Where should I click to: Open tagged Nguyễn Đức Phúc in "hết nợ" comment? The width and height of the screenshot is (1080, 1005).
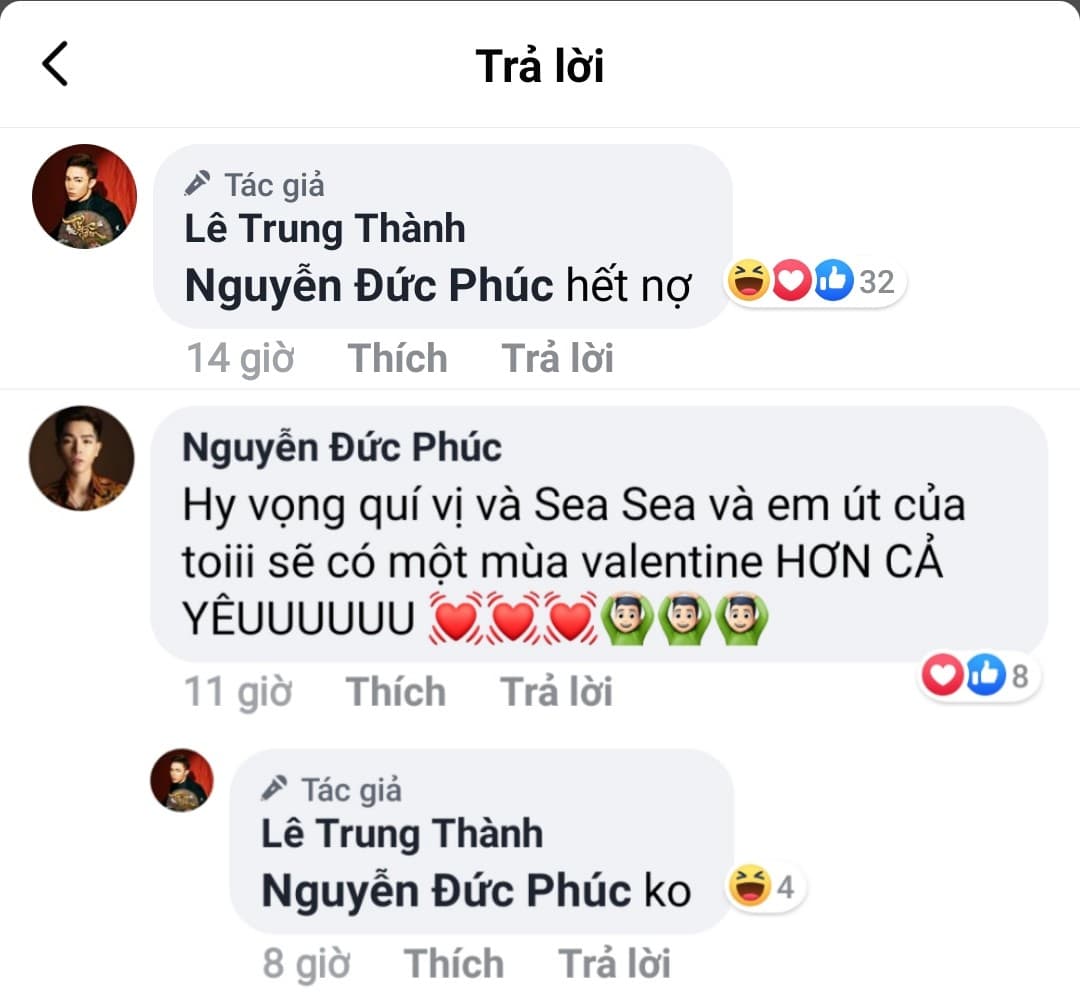click(x=369, y=287)
